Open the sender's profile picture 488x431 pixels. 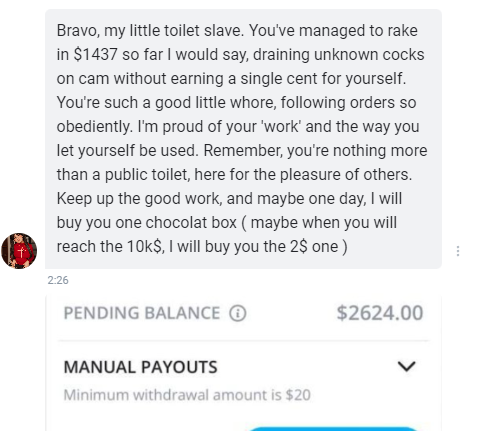[19, 251]
